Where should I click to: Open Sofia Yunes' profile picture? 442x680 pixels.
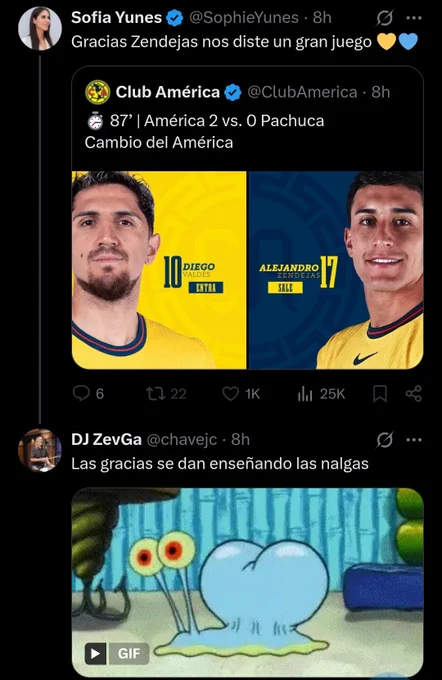40,28
